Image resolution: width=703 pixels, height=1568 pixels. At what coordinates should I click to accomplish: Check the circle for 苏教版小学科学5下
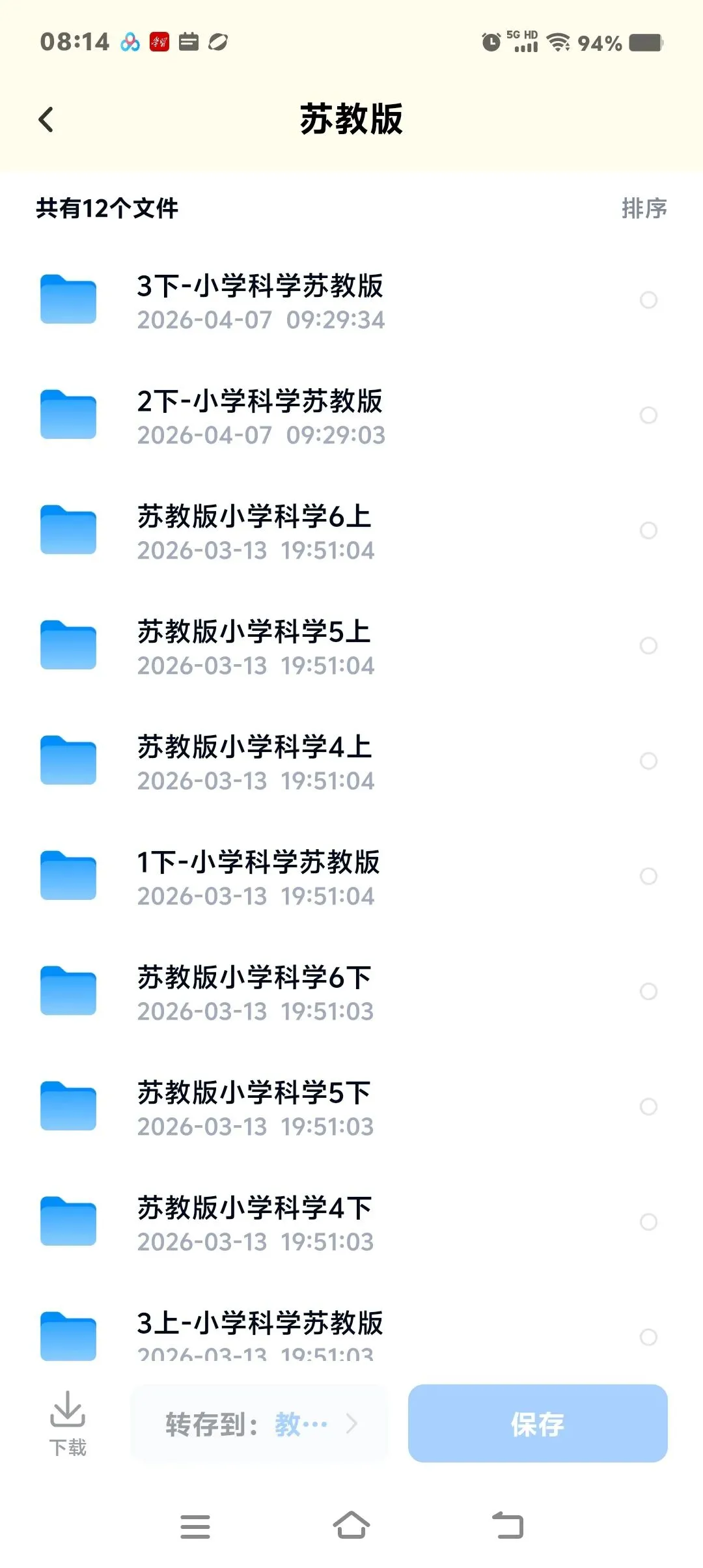coord(648,1106)
